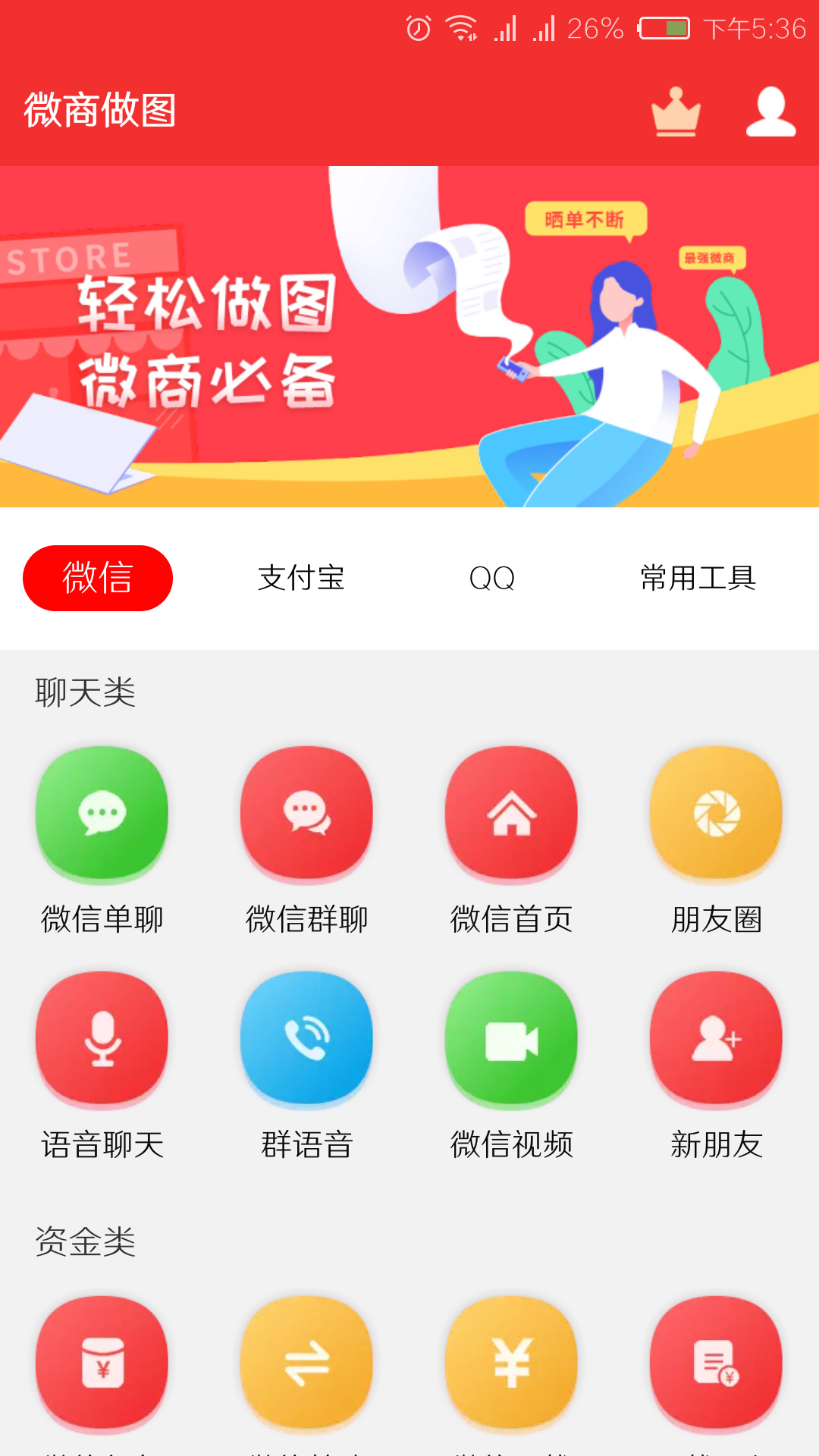Launch the 群语音 tool
The height and width of the screenshot is (1456, 819).
click(307, 1038)
